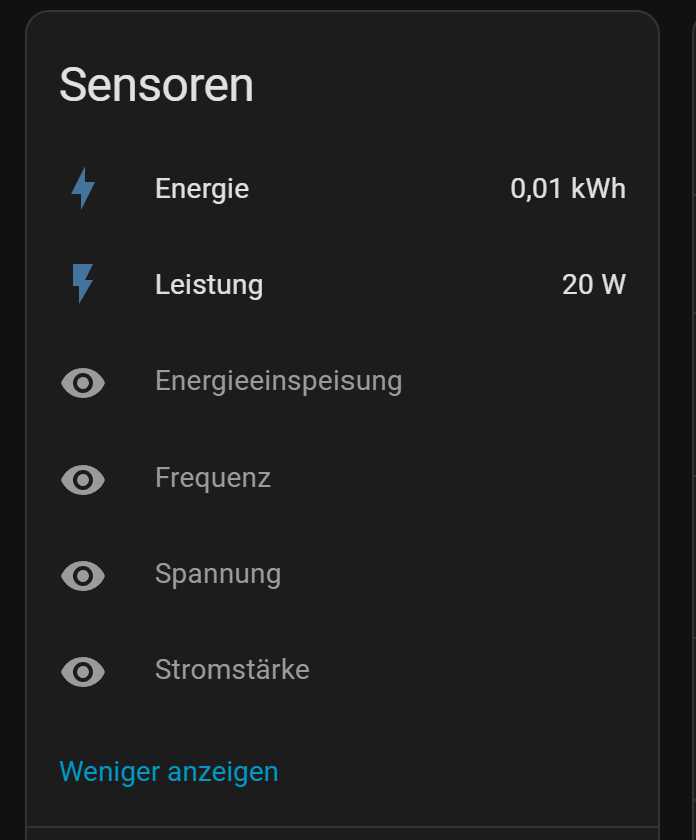Open the Leistung sensor details

[x=209, y=285]
